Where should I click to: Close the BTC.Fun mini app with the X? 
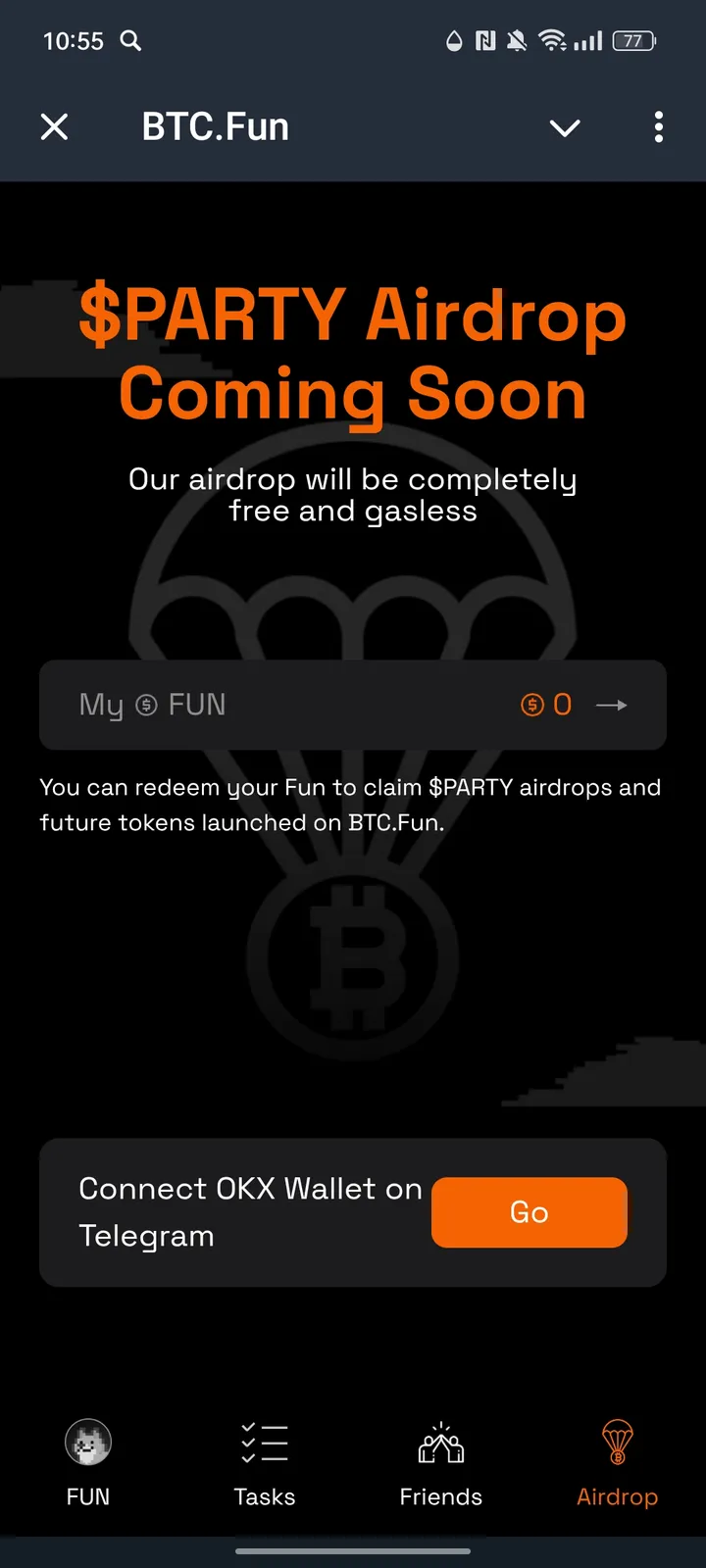(54, 126)
